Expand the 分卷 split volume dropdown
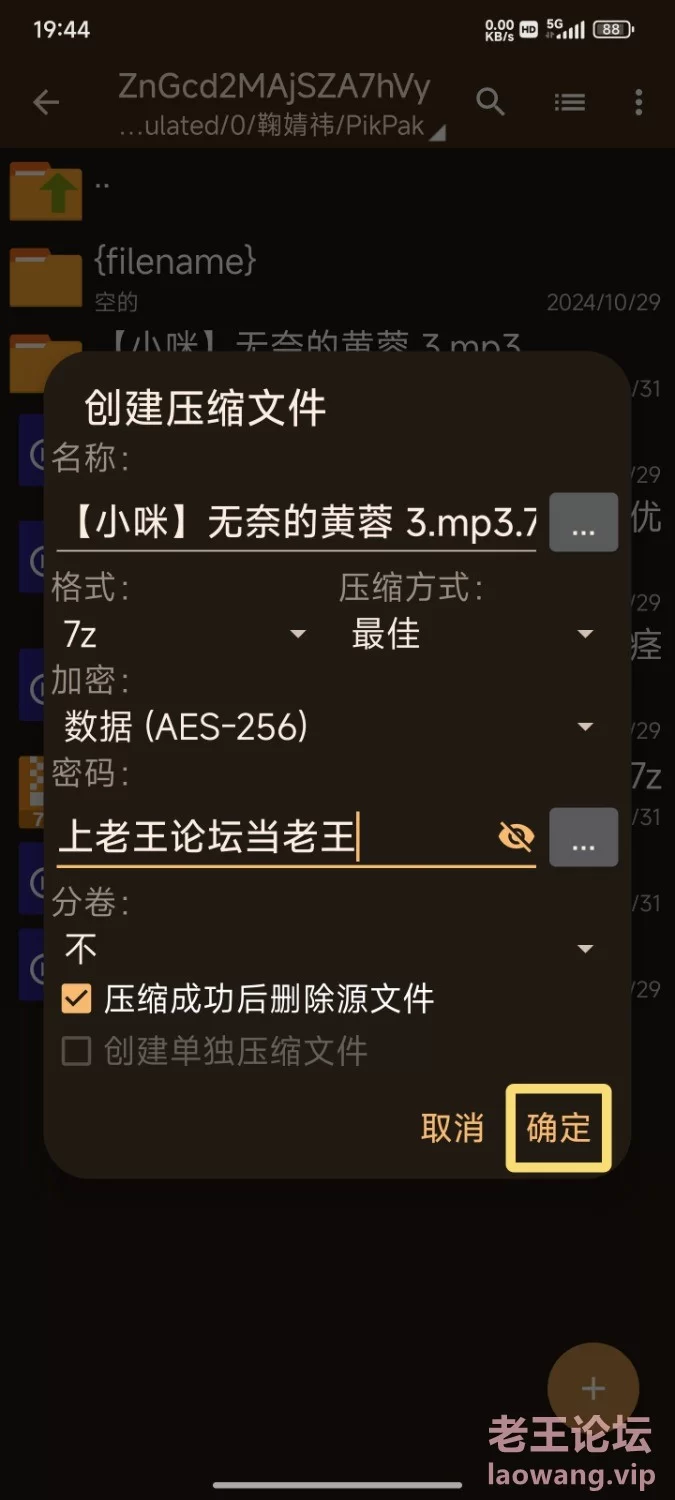Viewport: 675px width, 1500px height. click(330, 948)
